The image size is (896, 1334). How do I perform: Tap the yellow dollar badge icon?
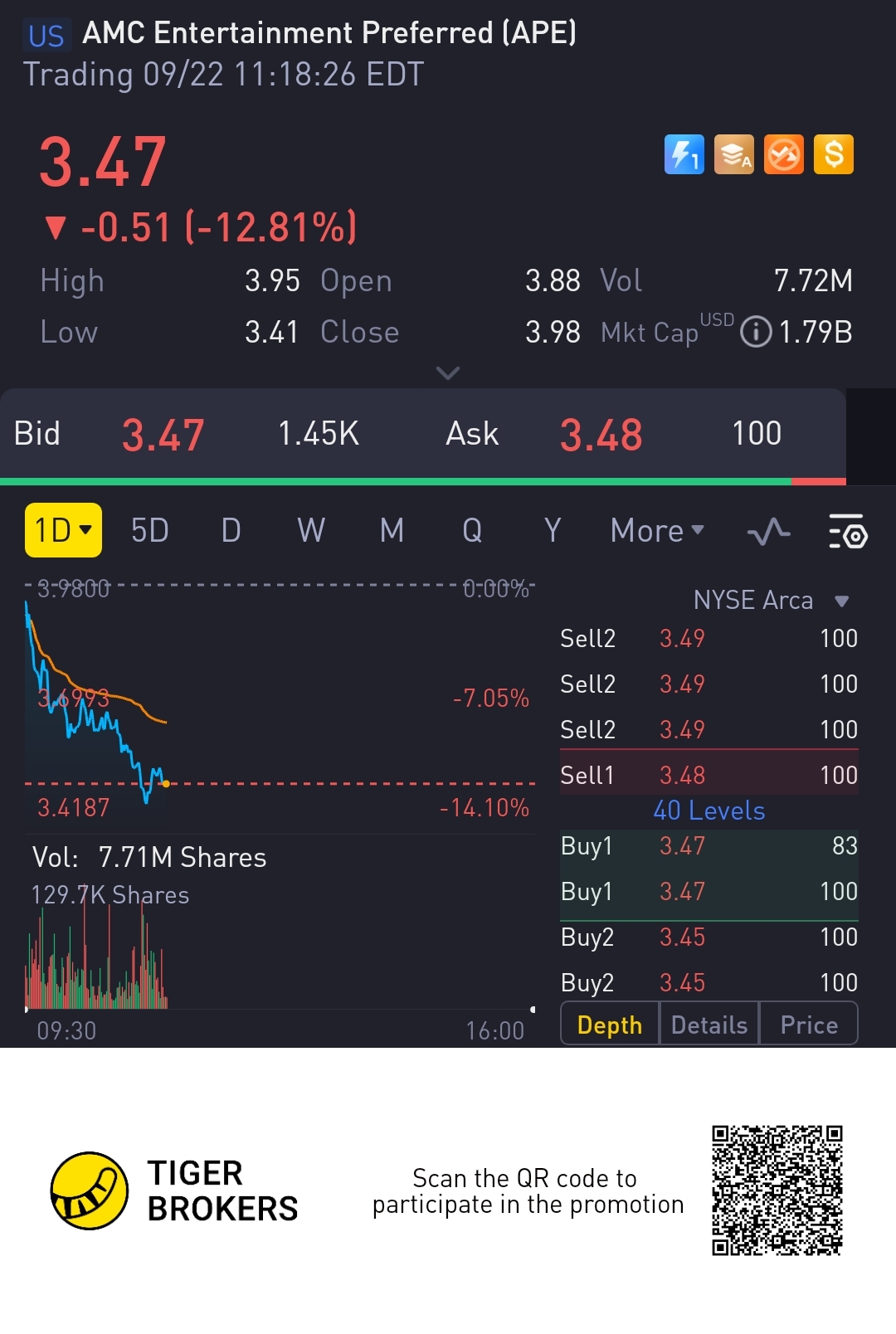(834, 154)
